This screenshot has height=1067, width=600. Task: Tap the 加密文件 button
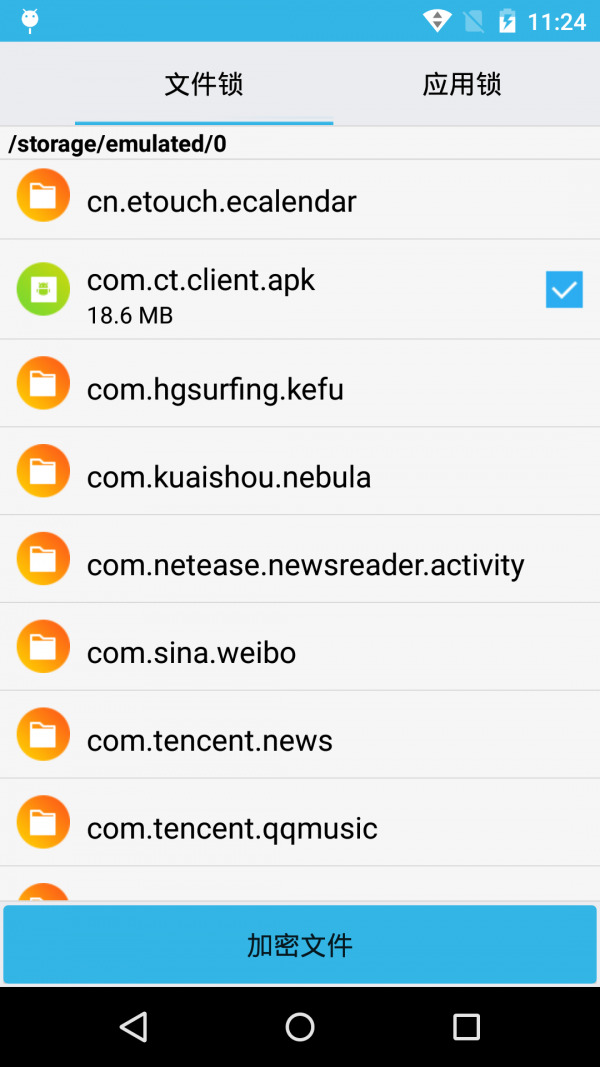tap(300, 945)
